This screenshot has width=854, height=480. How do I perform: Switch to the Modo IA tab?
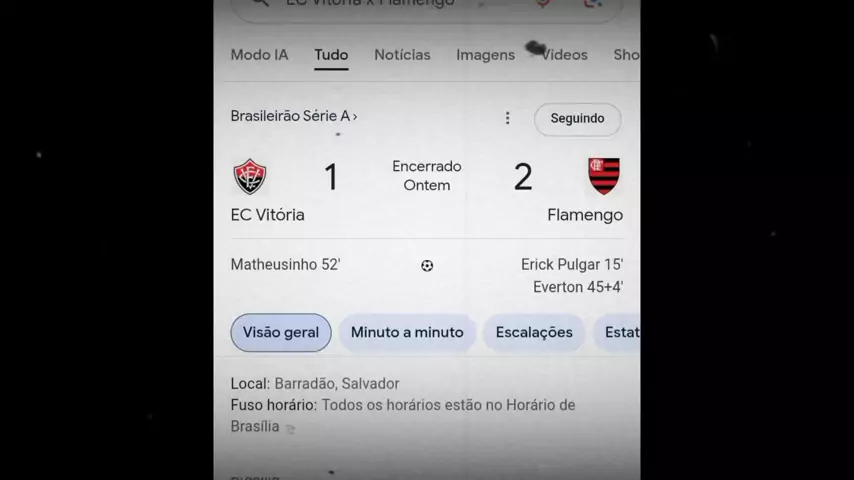point(259,55)
